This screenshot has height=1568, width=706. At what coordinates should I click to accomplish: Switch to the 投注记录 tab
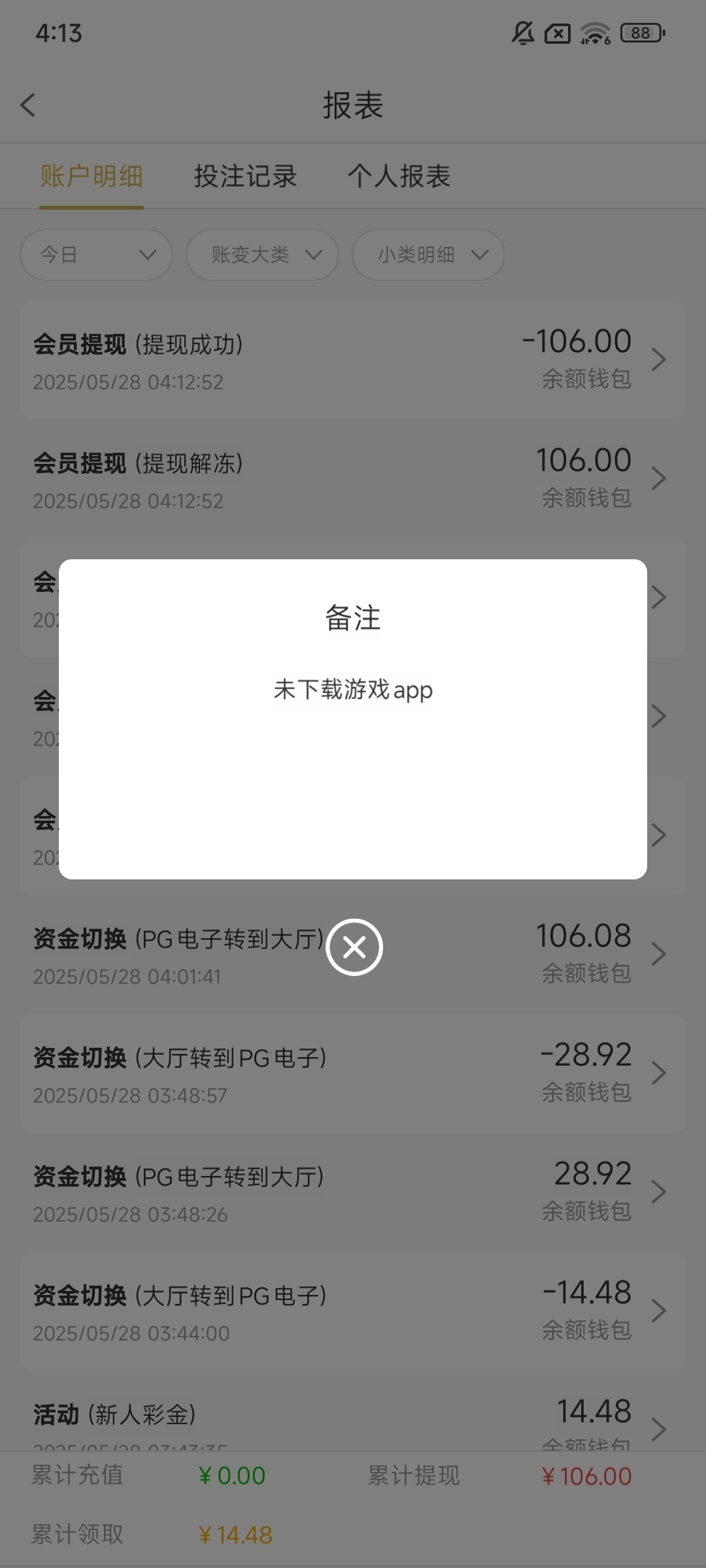point(245,176)
